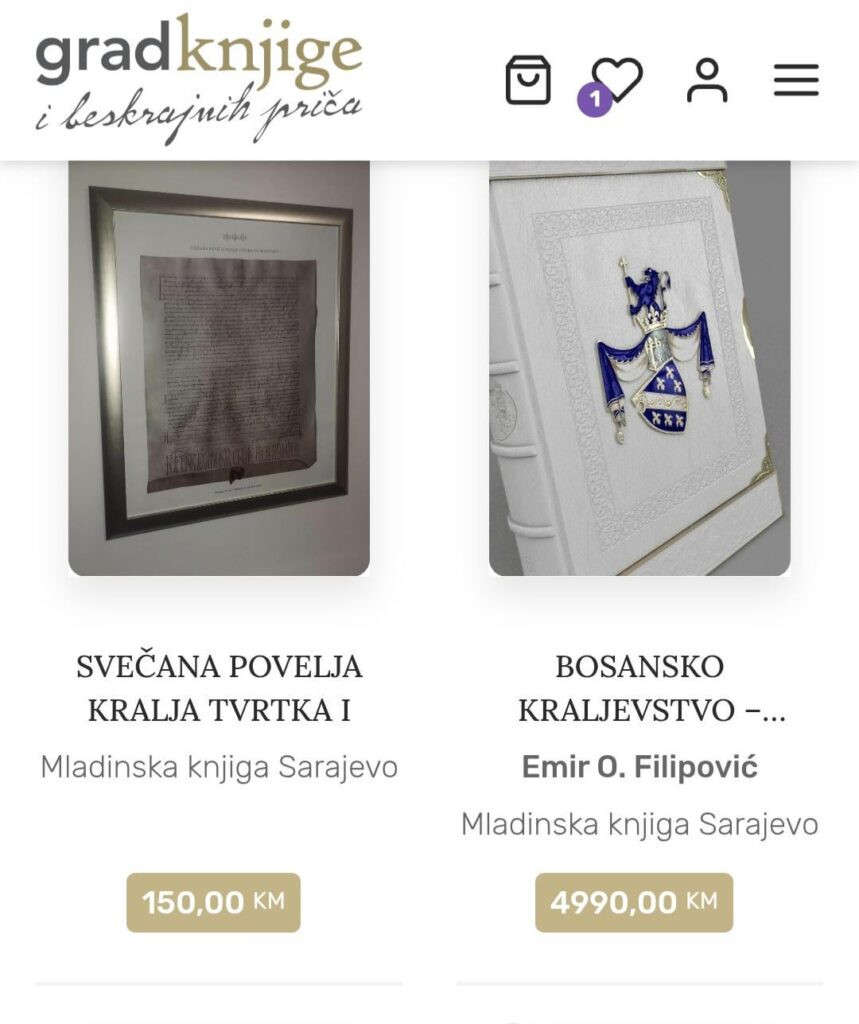
Task: Open the site menu via hamburger button
Action: click(796, 80)
